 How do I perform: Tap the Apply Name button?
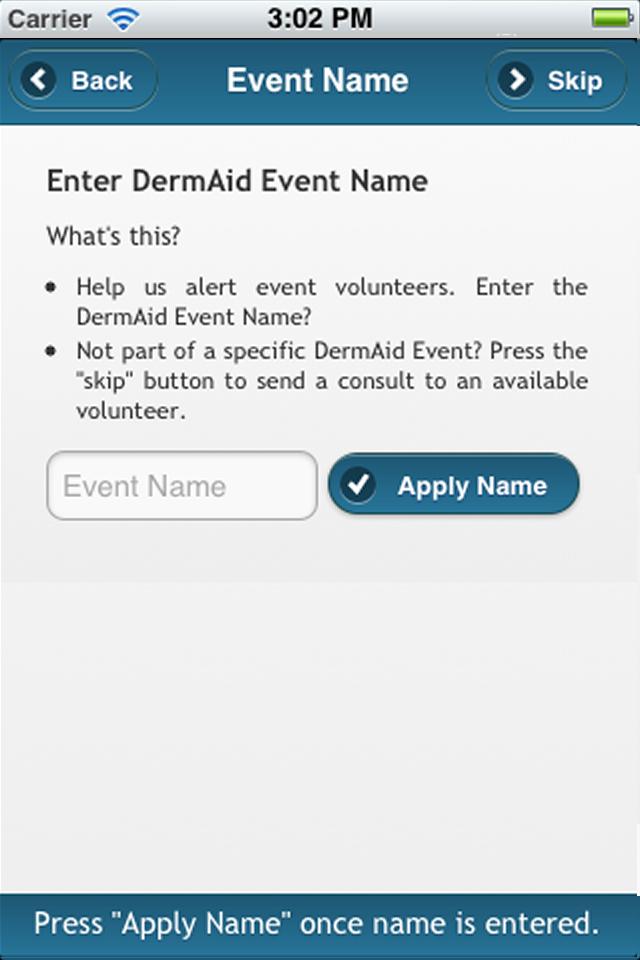[x=454, y=486]
